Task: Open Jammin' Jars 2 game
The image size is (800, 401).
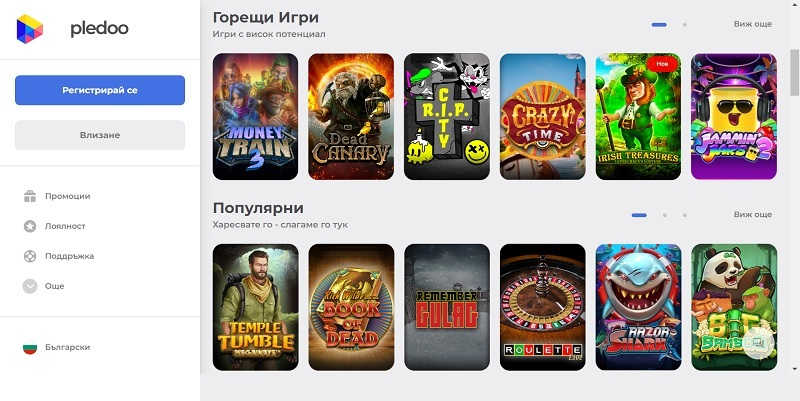Action: click(733, 116)
